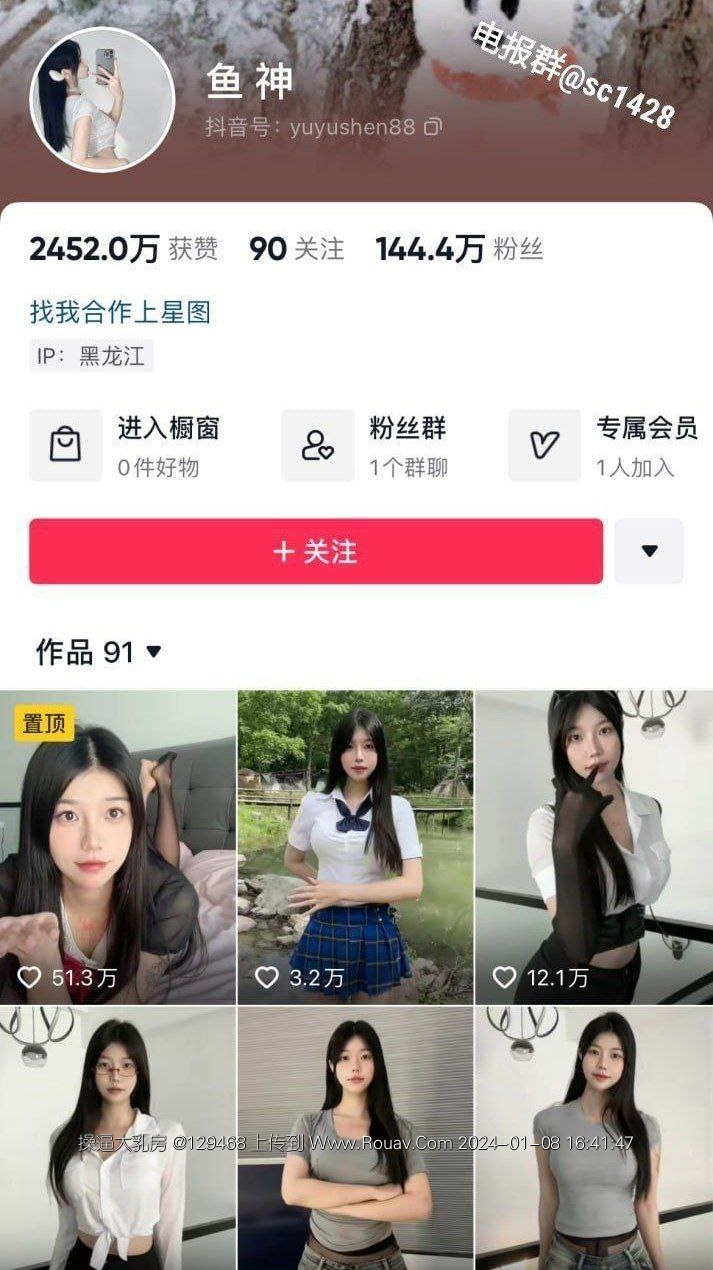View the 90 关注 following list
This screenshot has height=1270, width=713.
(296, 249)
